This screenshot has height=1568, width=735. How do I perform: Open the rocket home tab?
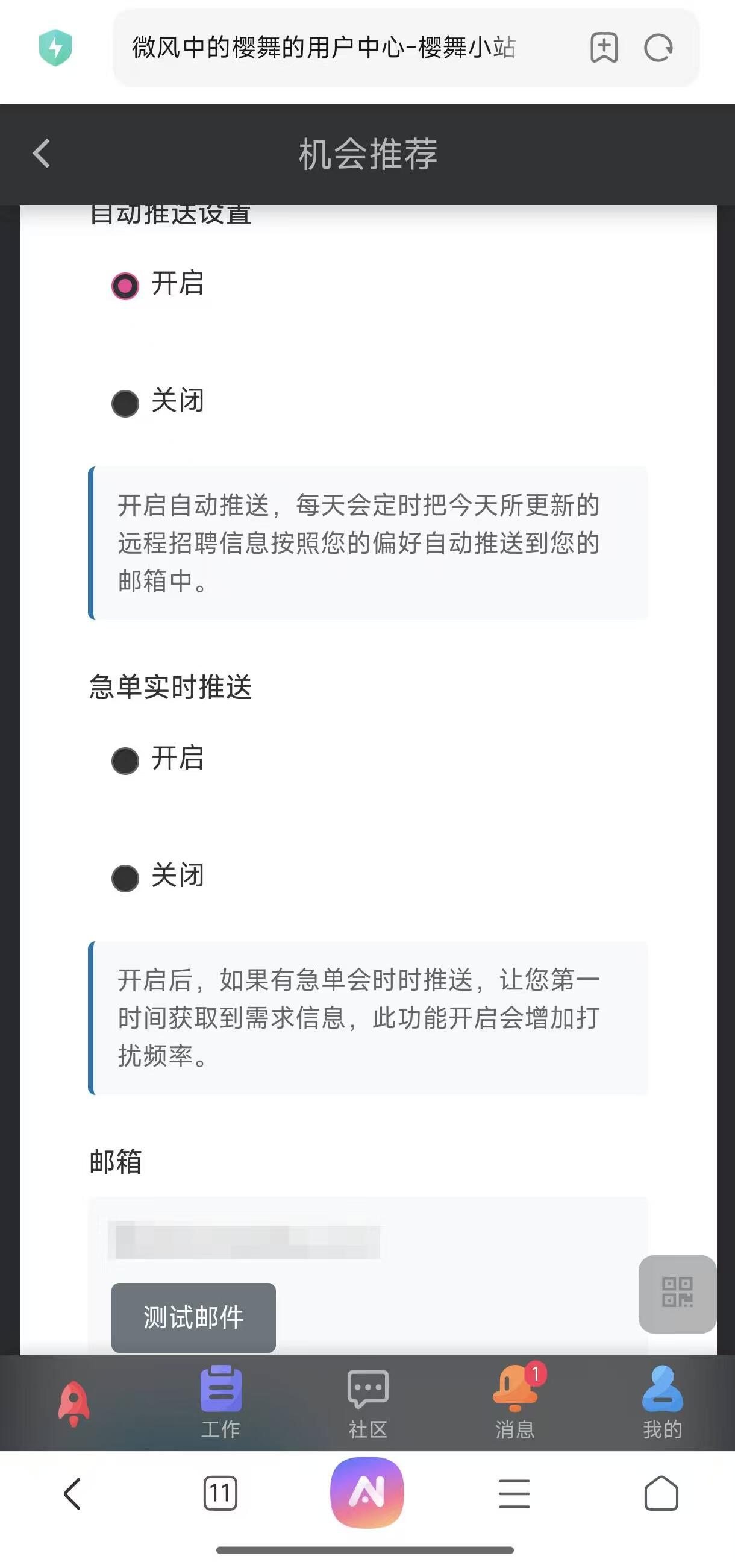(x=73, y=1402)
